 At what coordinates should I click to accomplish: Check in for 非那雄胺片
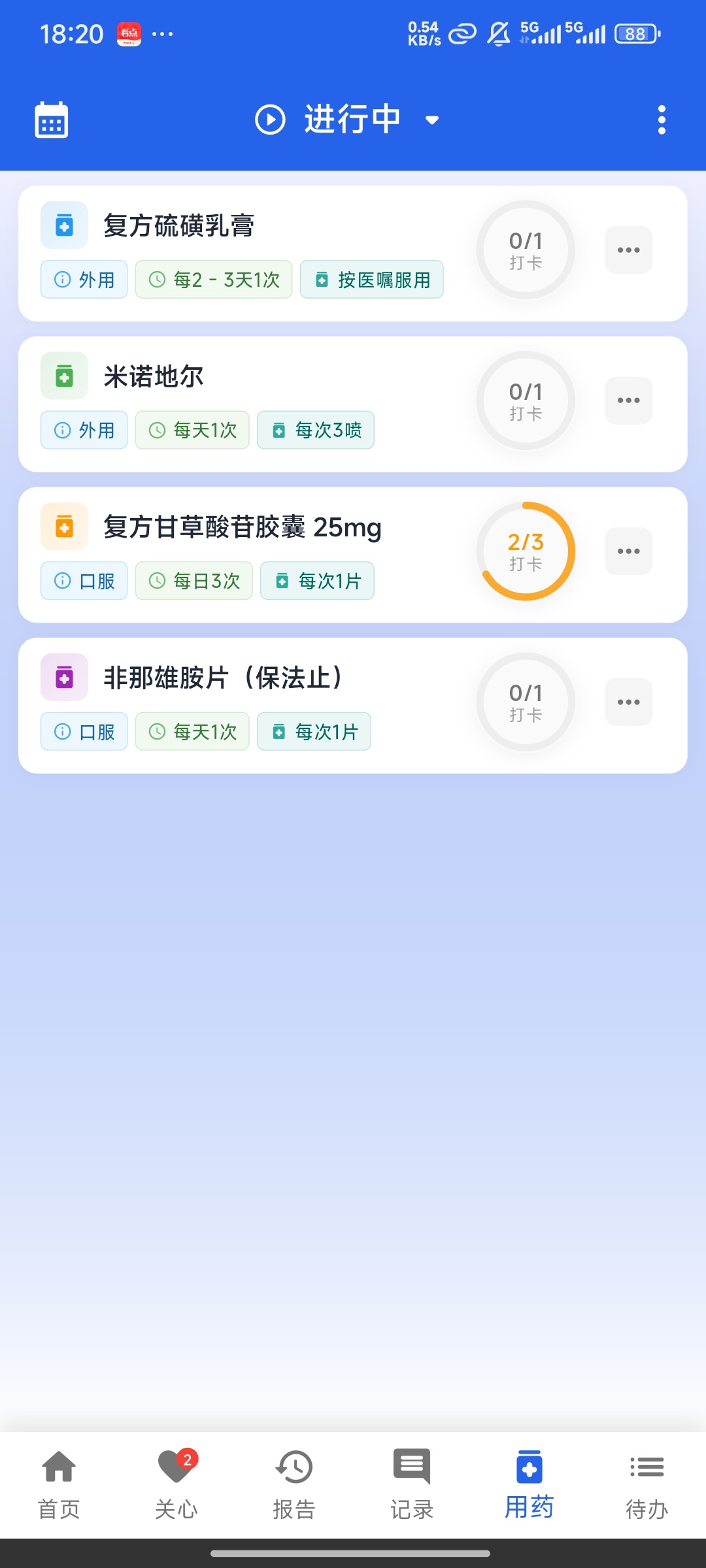(526, 702)
